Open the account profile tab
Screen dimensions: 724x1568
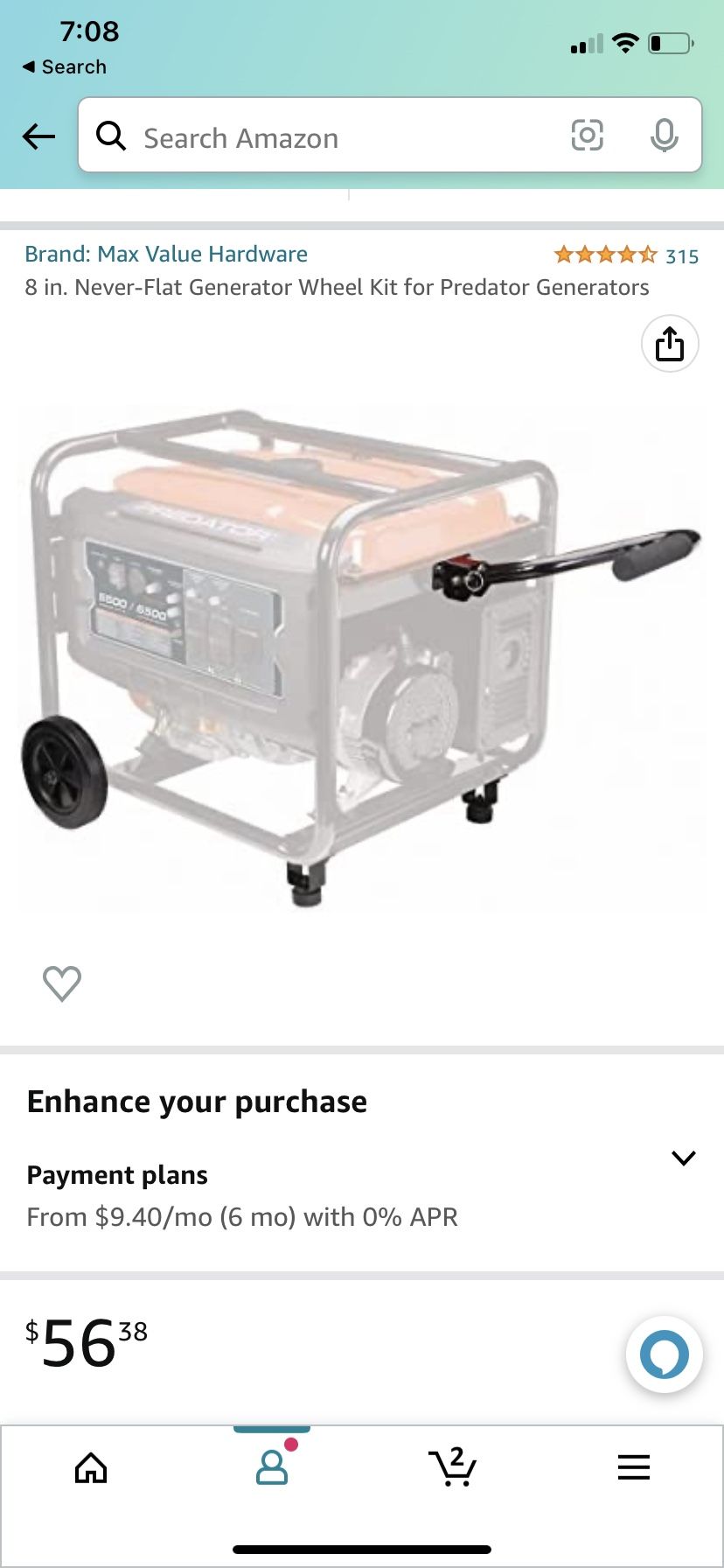[272, 1467]
